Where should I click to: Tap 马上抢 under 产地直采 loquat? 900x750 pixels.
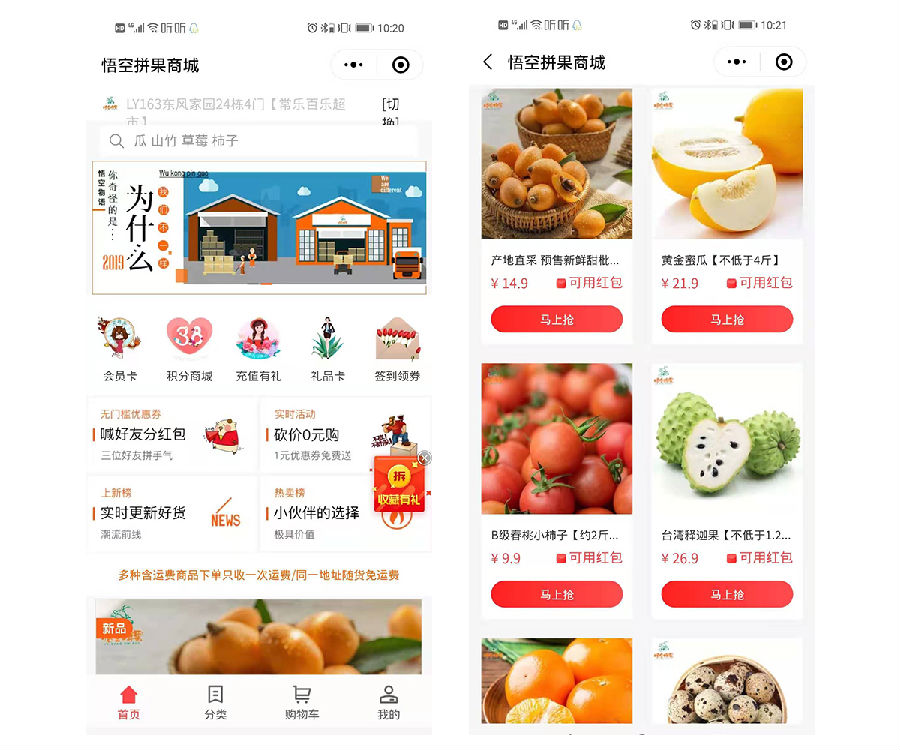[557, 320]
